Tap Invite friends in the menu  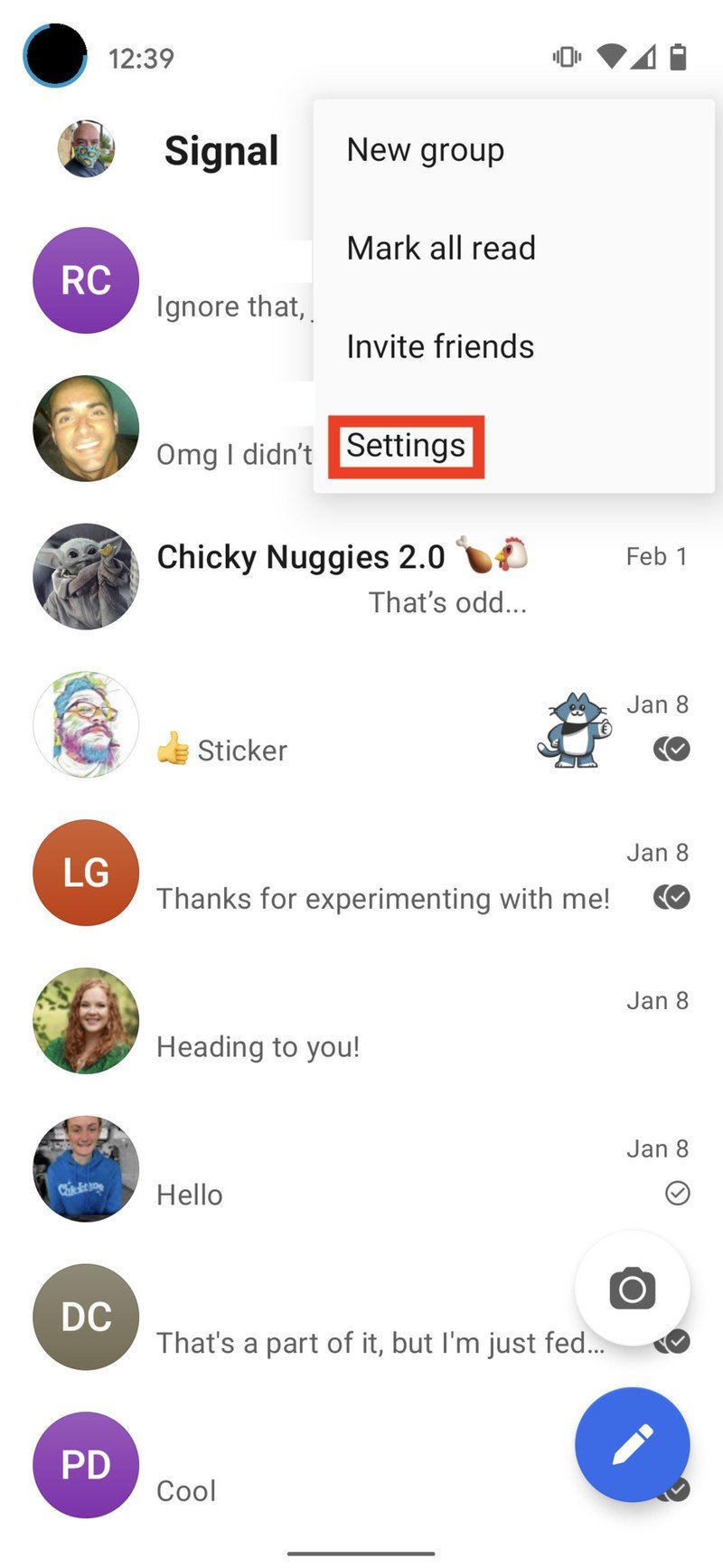click(440, 347)
